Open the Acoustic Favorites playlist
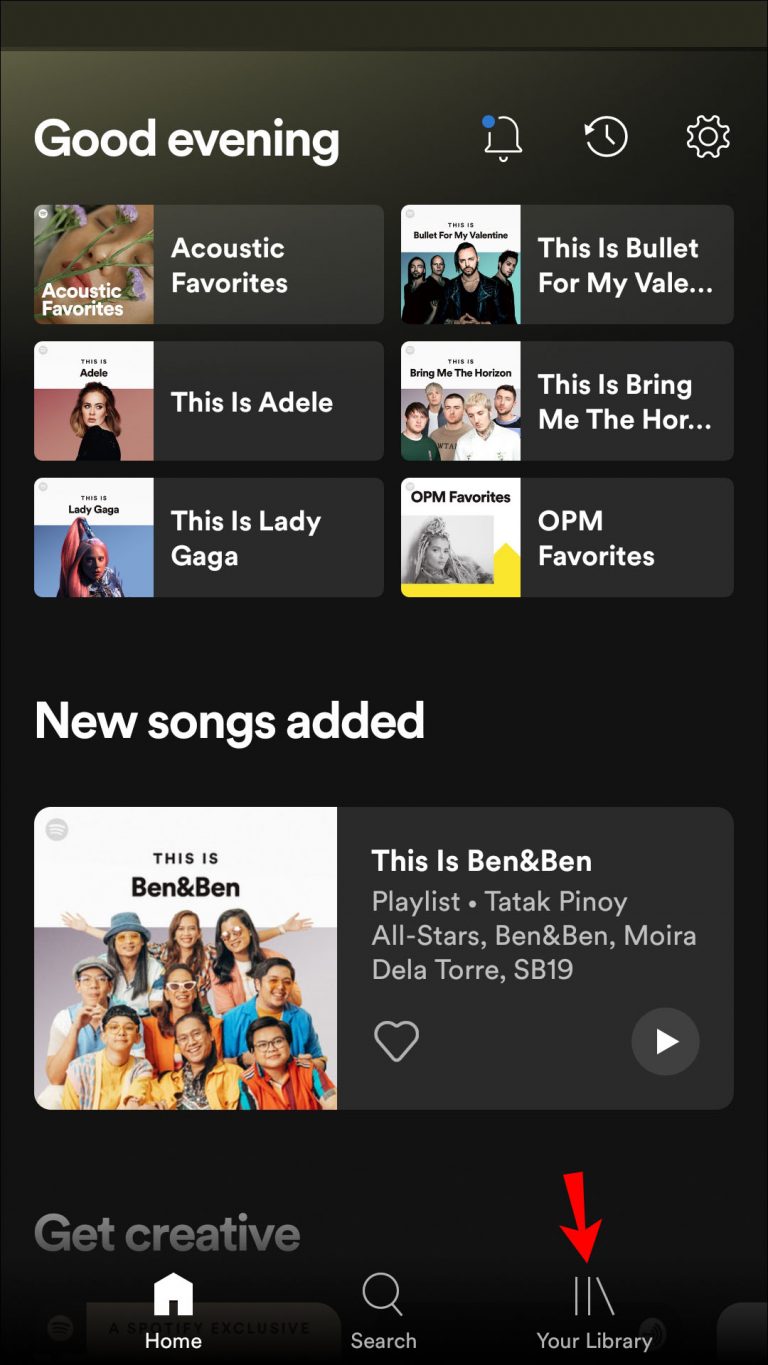Screen dimensions: 768x1365 tap(208, 264)
